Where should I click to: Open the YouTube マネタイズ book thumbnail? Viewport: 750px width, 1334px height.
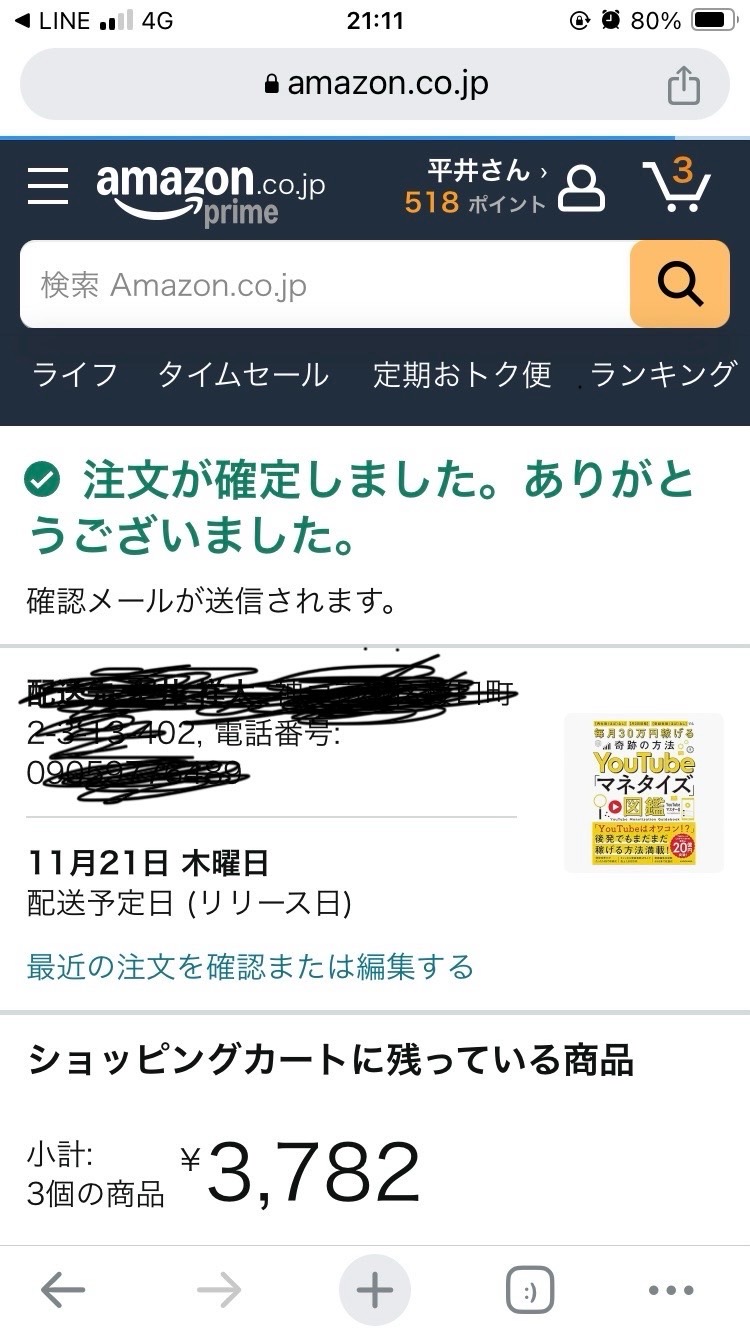[x=644, y=792]
